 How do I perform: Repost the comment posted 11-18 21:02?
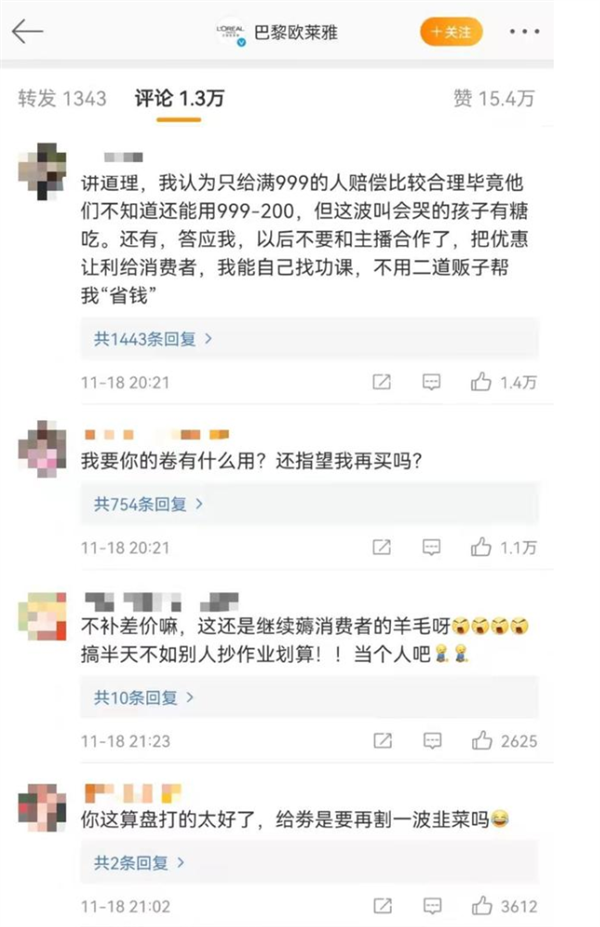point(381,906)
